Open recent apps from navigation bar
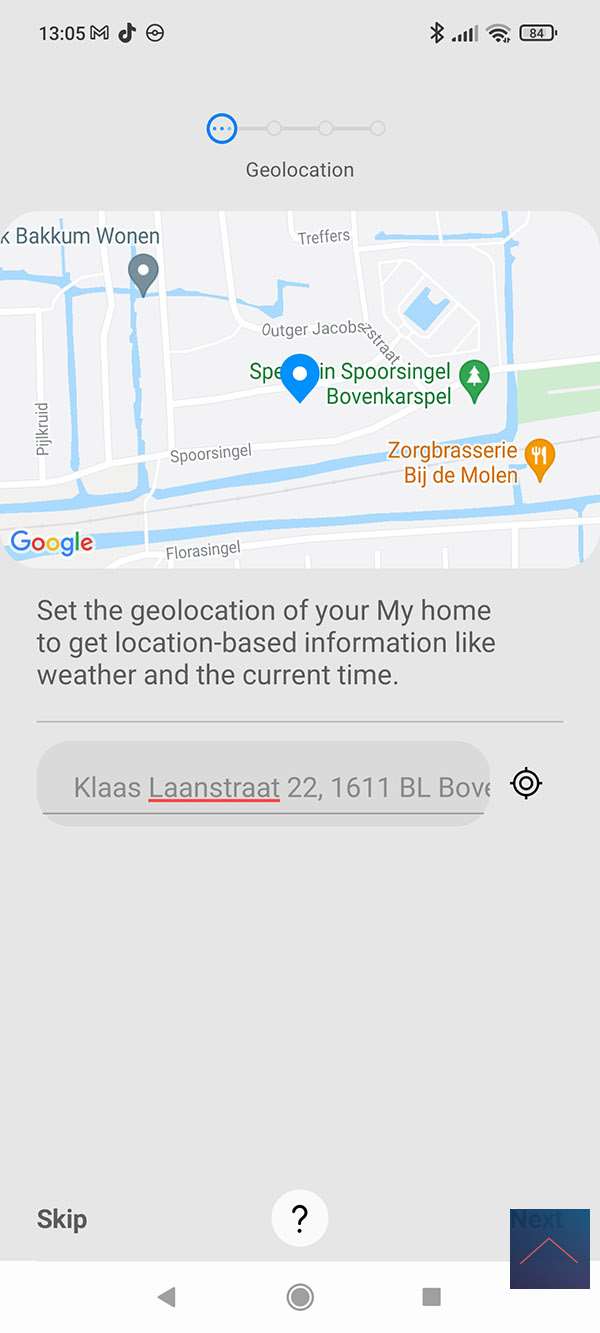 [432, 1297]
